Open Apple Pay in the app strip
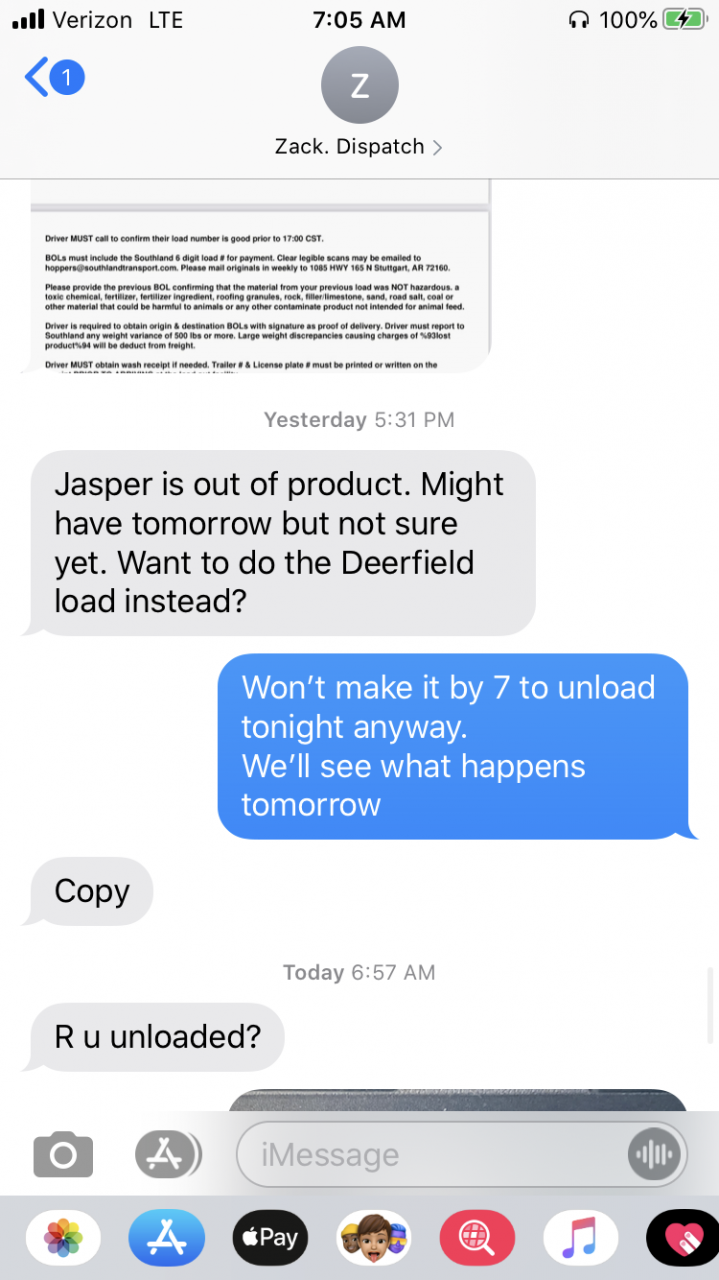Image resolution: width=719 pixels, height=1280 pixels. tap(269, 1238)
